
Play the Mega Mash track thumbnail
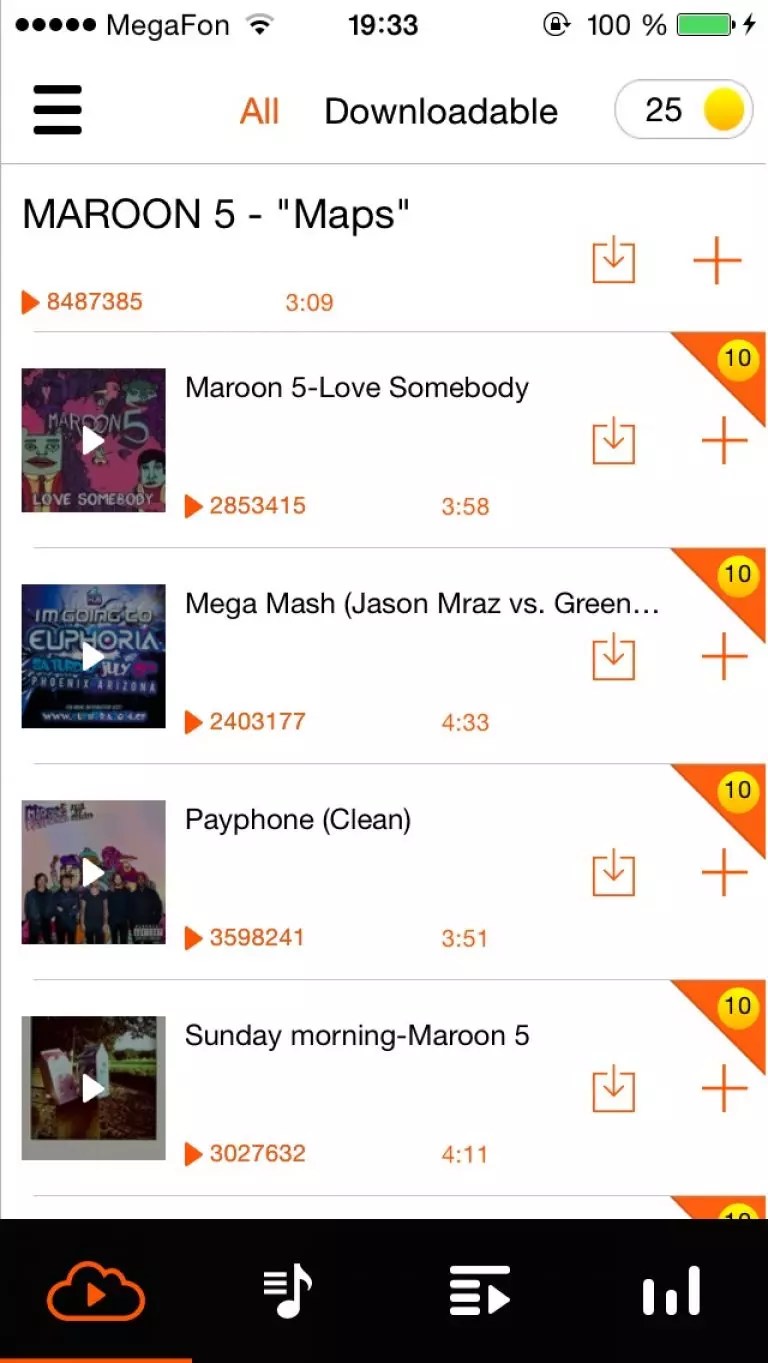tap(93, 656)
